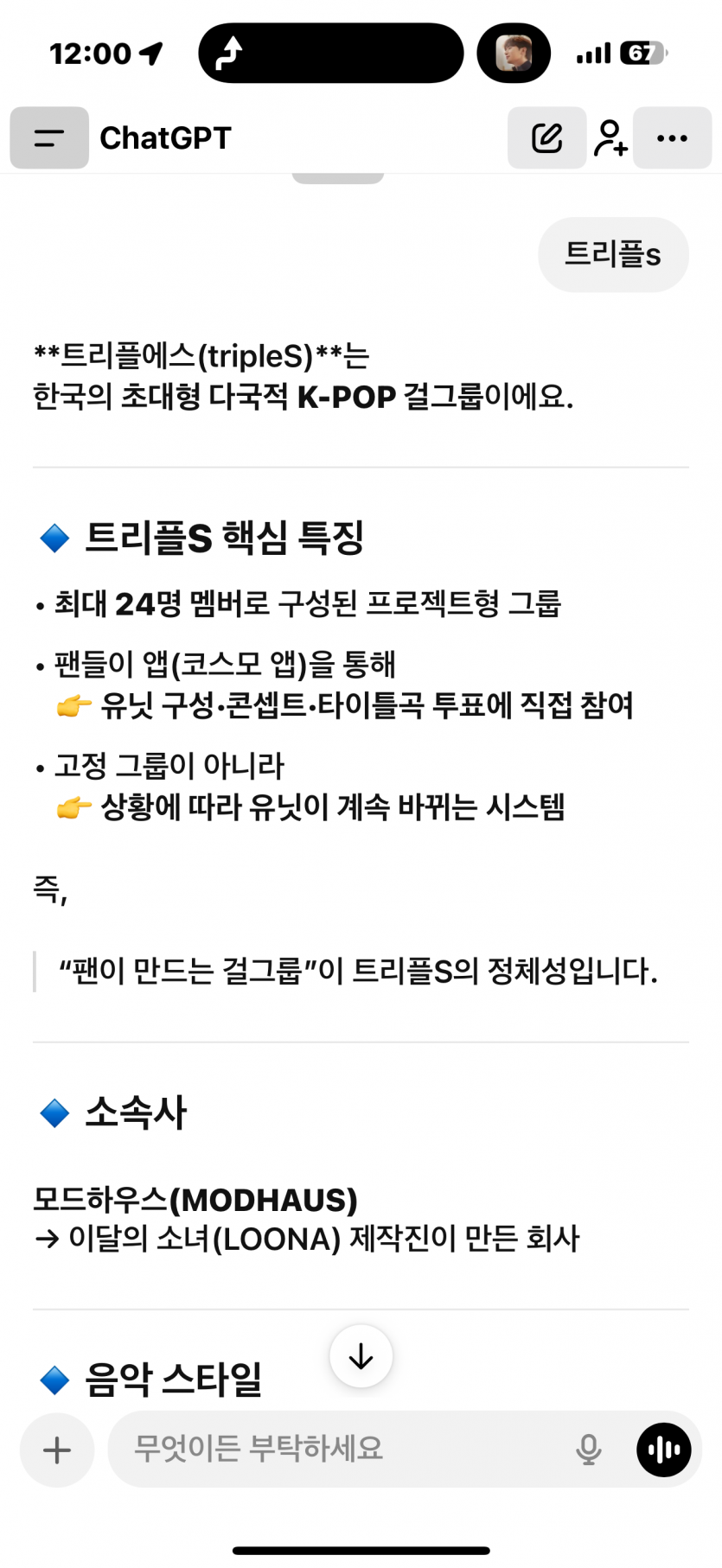Screen dimensions: 722x1568
Task: Start a new chat with the compose icon
Action: point(546,137)
